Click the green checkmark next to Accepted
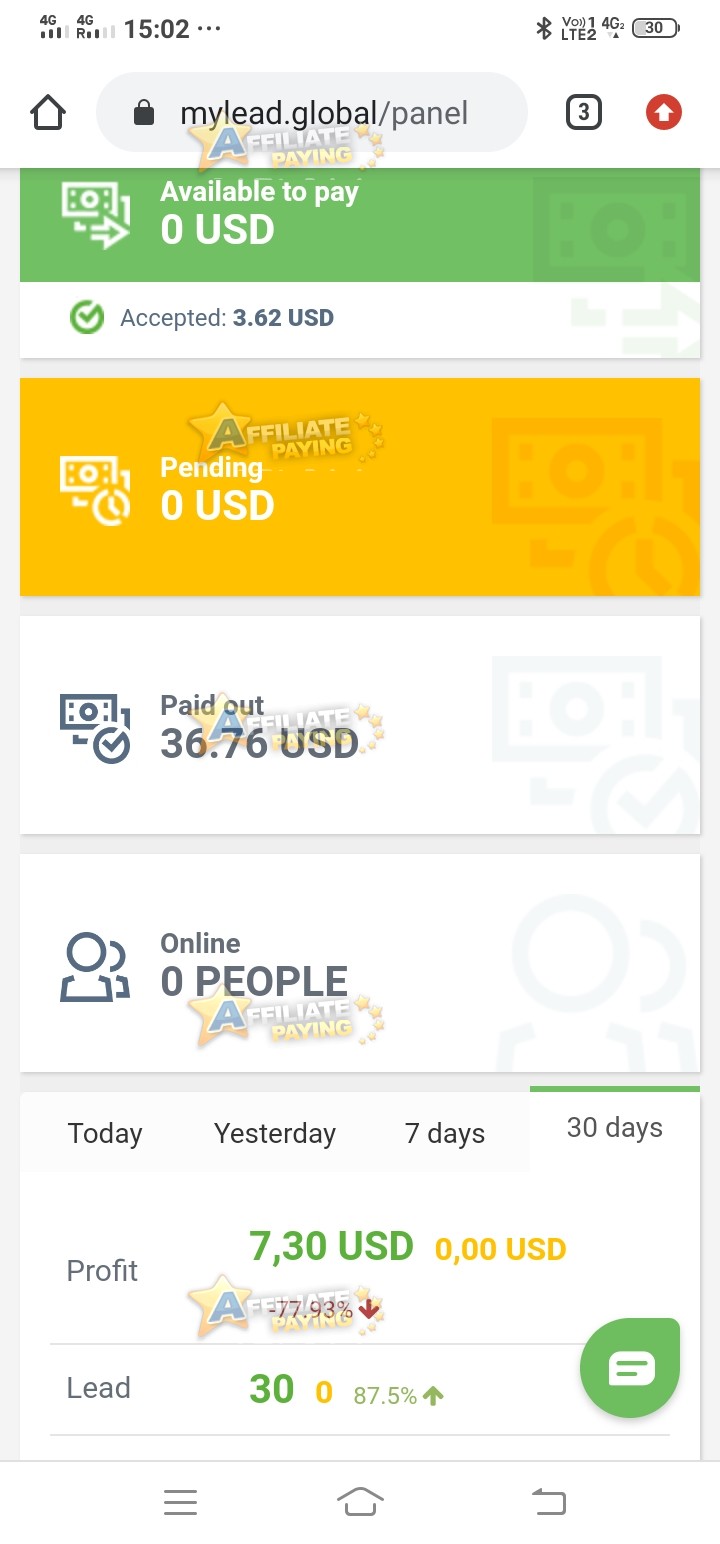The image size is (720, 1544). [87, 317]
